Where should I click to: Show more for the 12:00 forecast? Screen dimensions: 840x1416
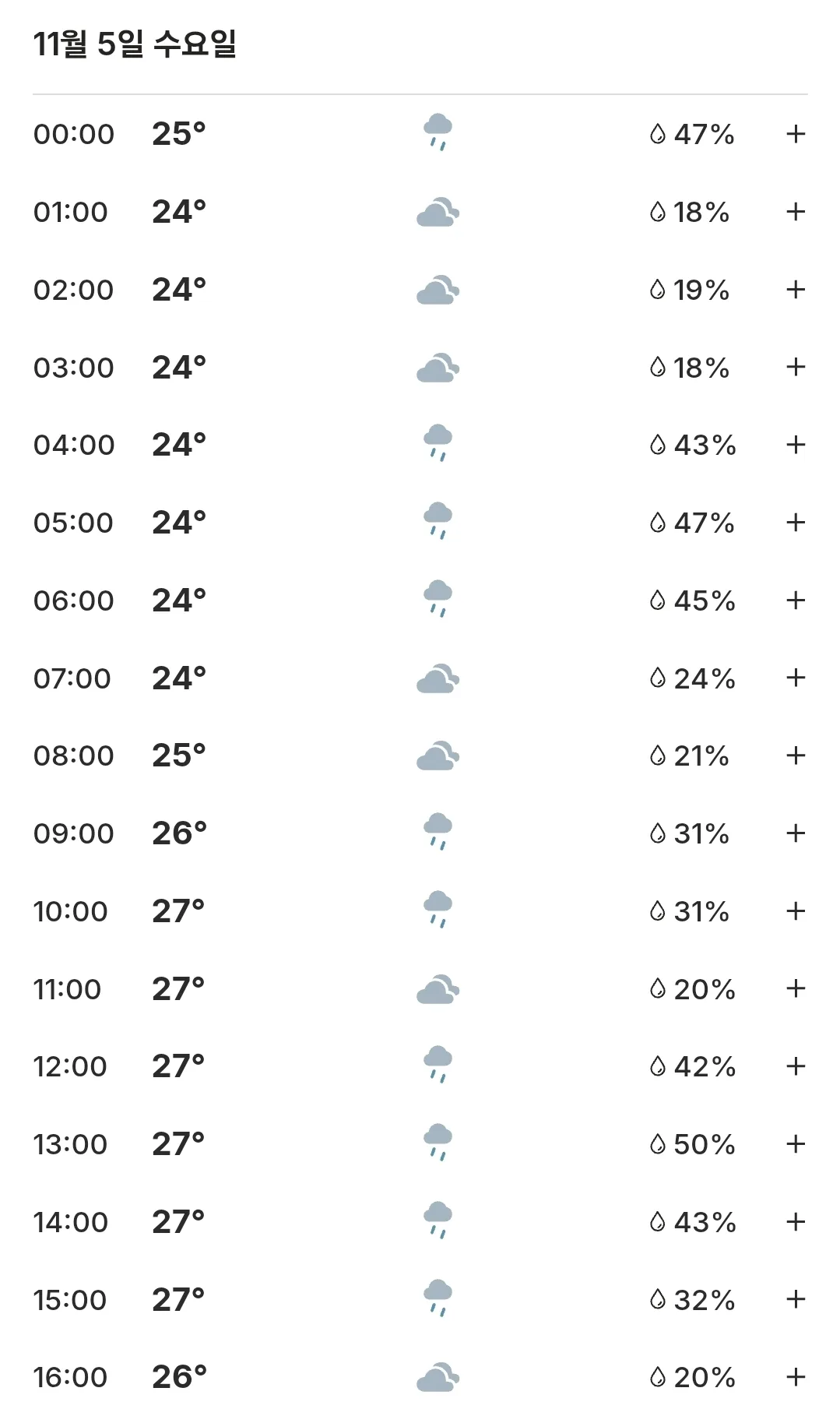pos(795,1066)
